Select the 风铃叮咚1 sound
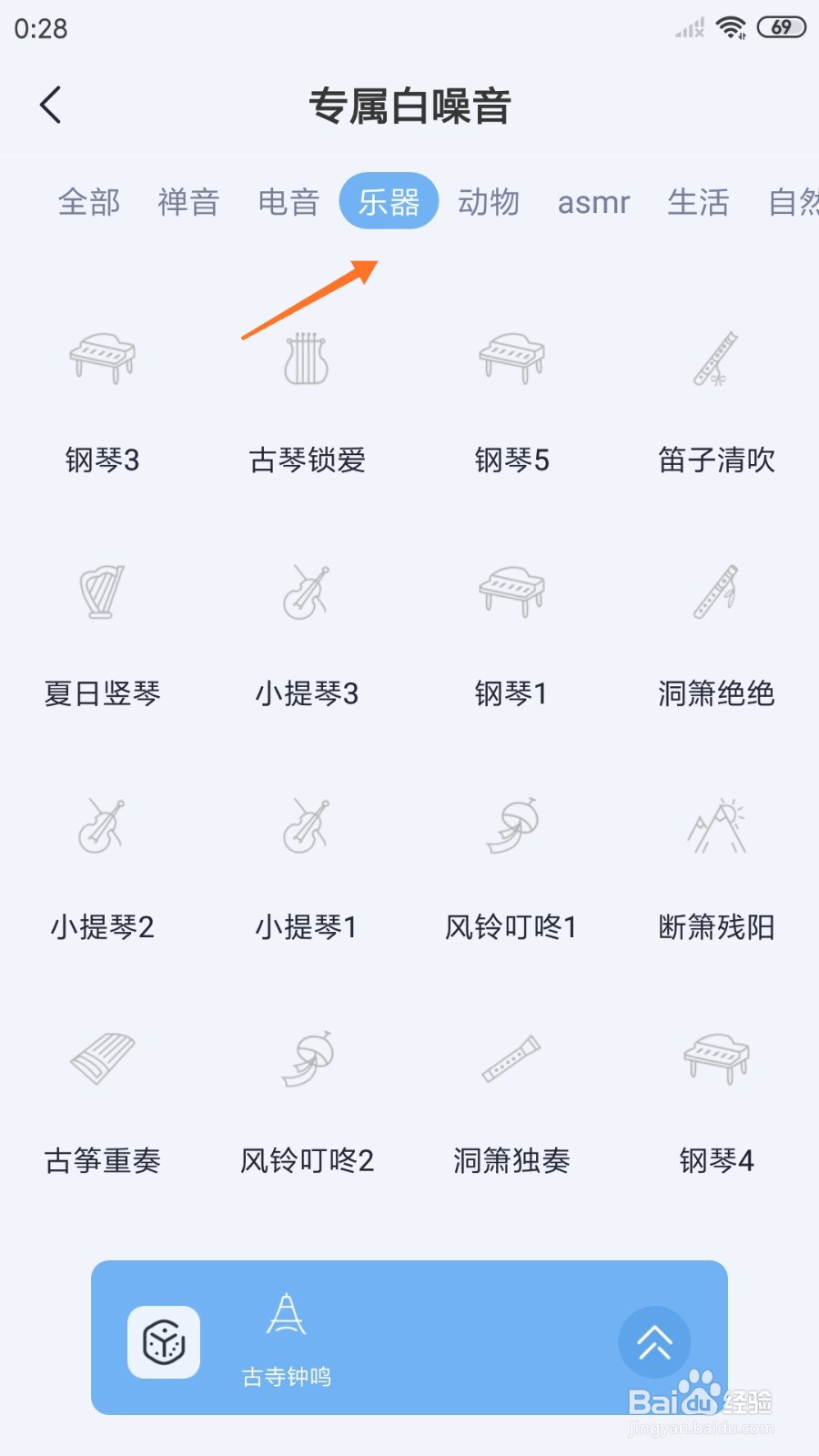The height and width of the screenshot is (1456, 819). click(511, 869)
